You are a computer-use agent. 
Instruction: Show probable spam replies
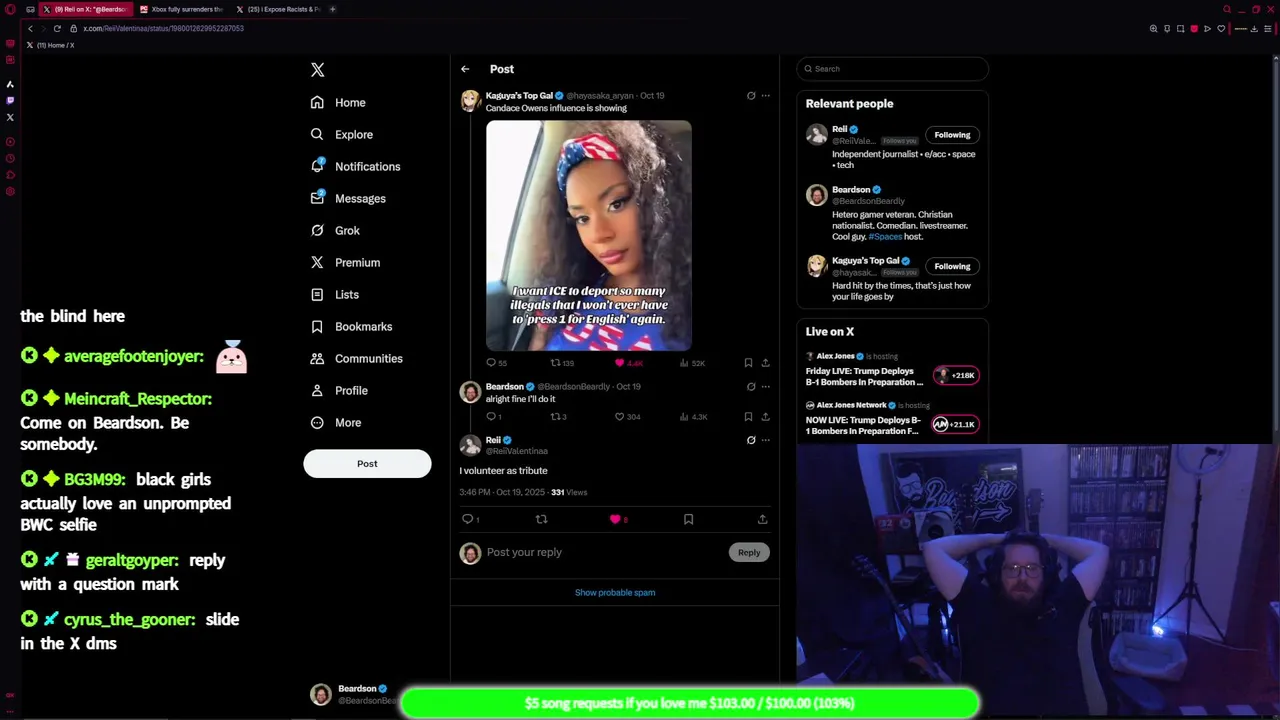615,593
